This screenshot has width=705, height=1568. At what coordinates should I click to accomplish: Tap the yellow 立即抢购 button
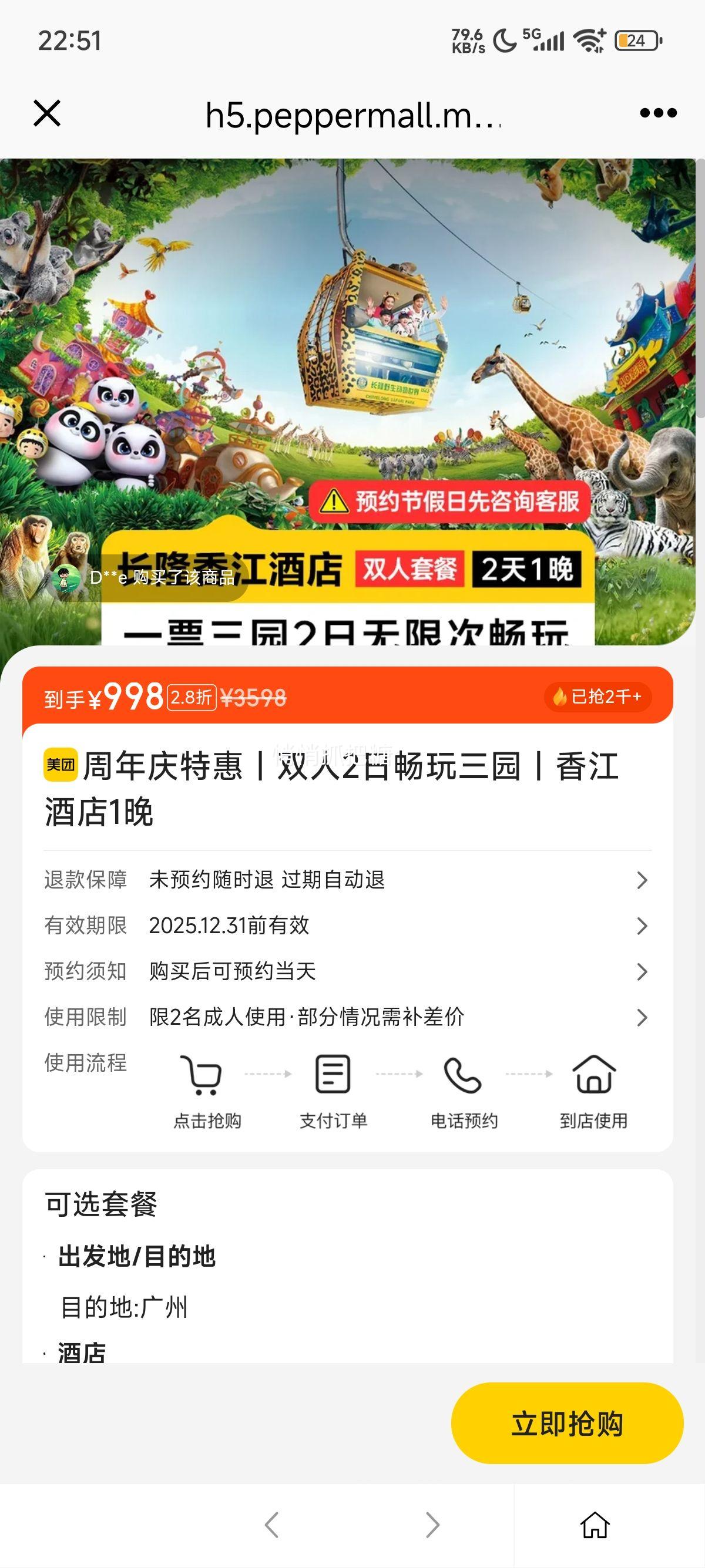567,1424
